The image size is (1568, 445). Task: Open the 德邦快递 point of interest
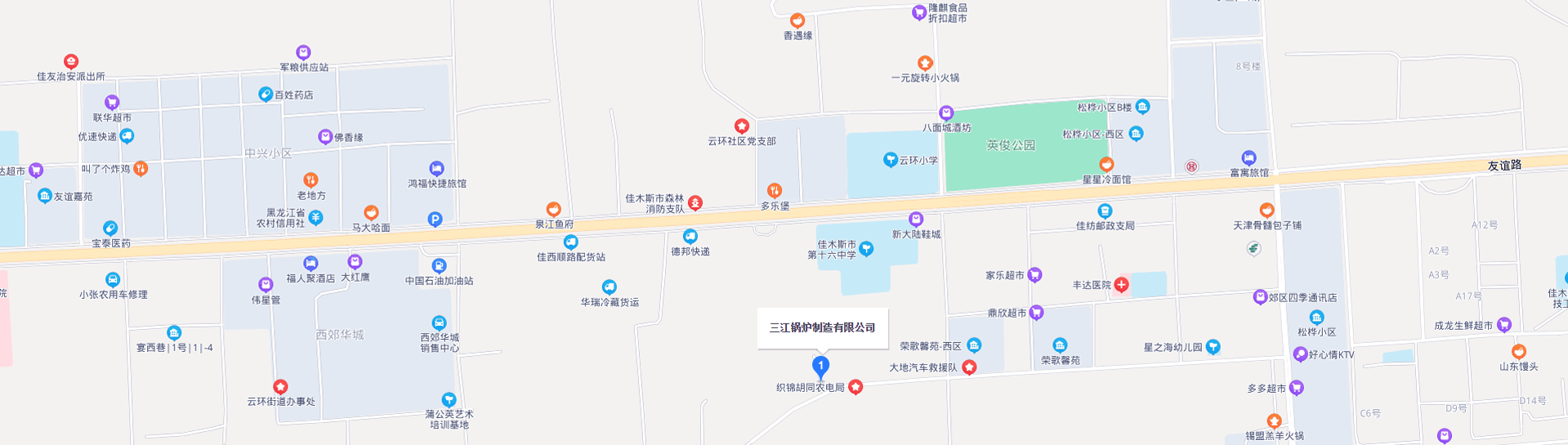pyautogui.click(x=690, y=237)
